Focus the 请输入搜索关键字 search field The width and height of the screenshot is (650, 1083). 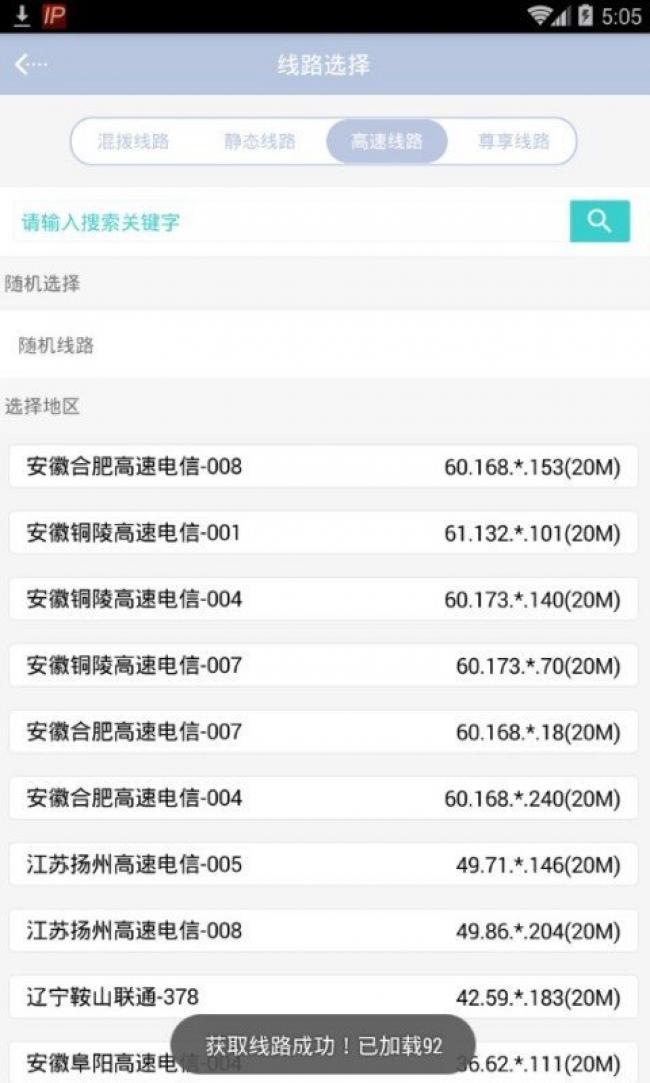coord(290,222)
